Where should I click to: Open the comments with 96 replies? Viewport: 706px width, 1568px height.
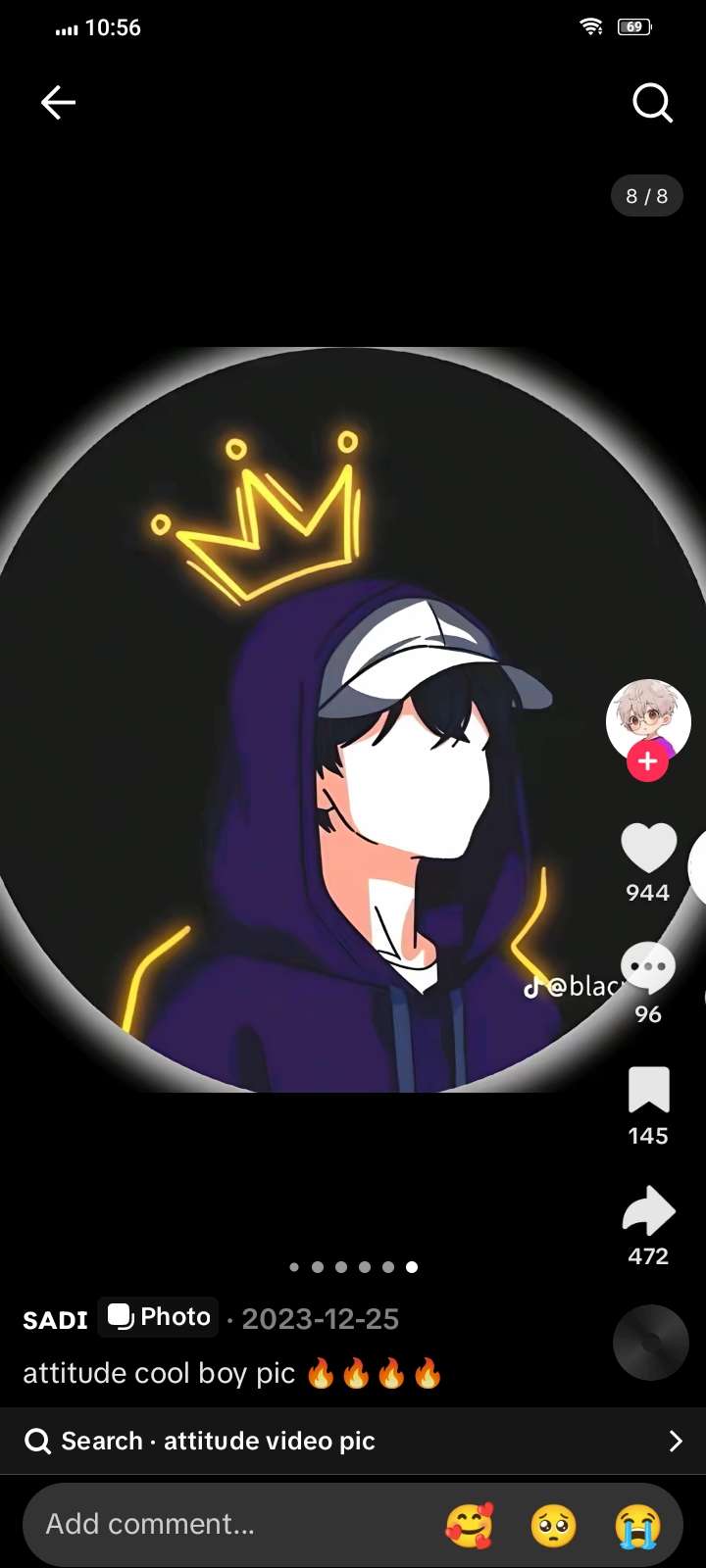(648, 969)
